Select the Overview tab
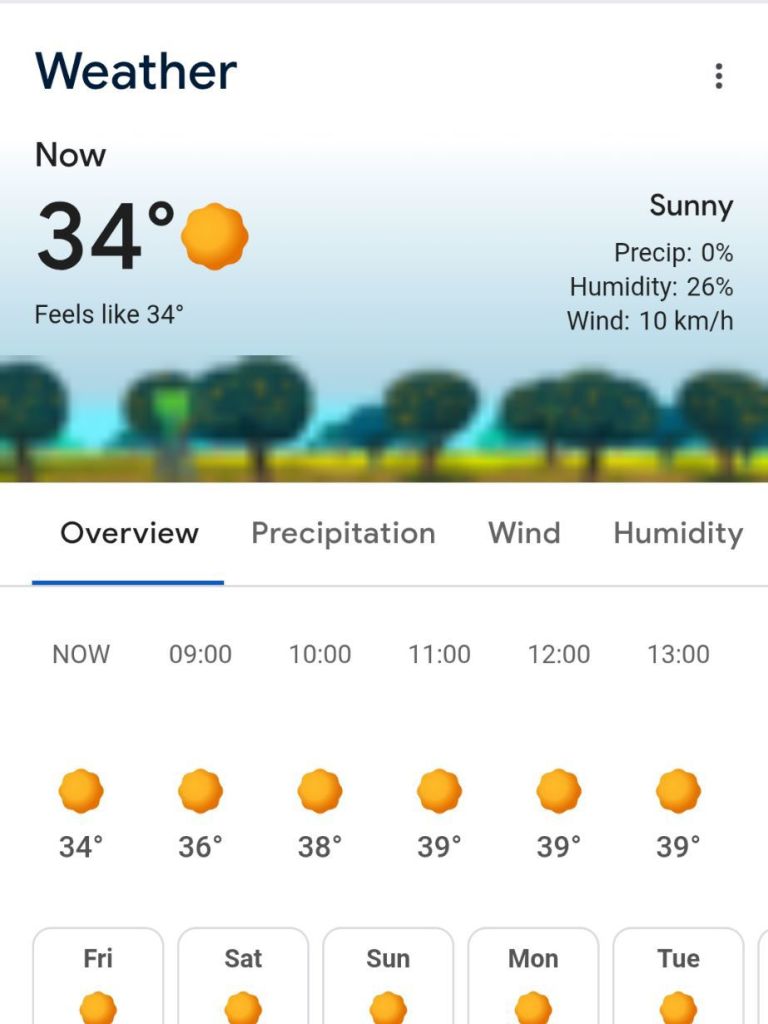The image size is (768, 1024). (129, 534)
